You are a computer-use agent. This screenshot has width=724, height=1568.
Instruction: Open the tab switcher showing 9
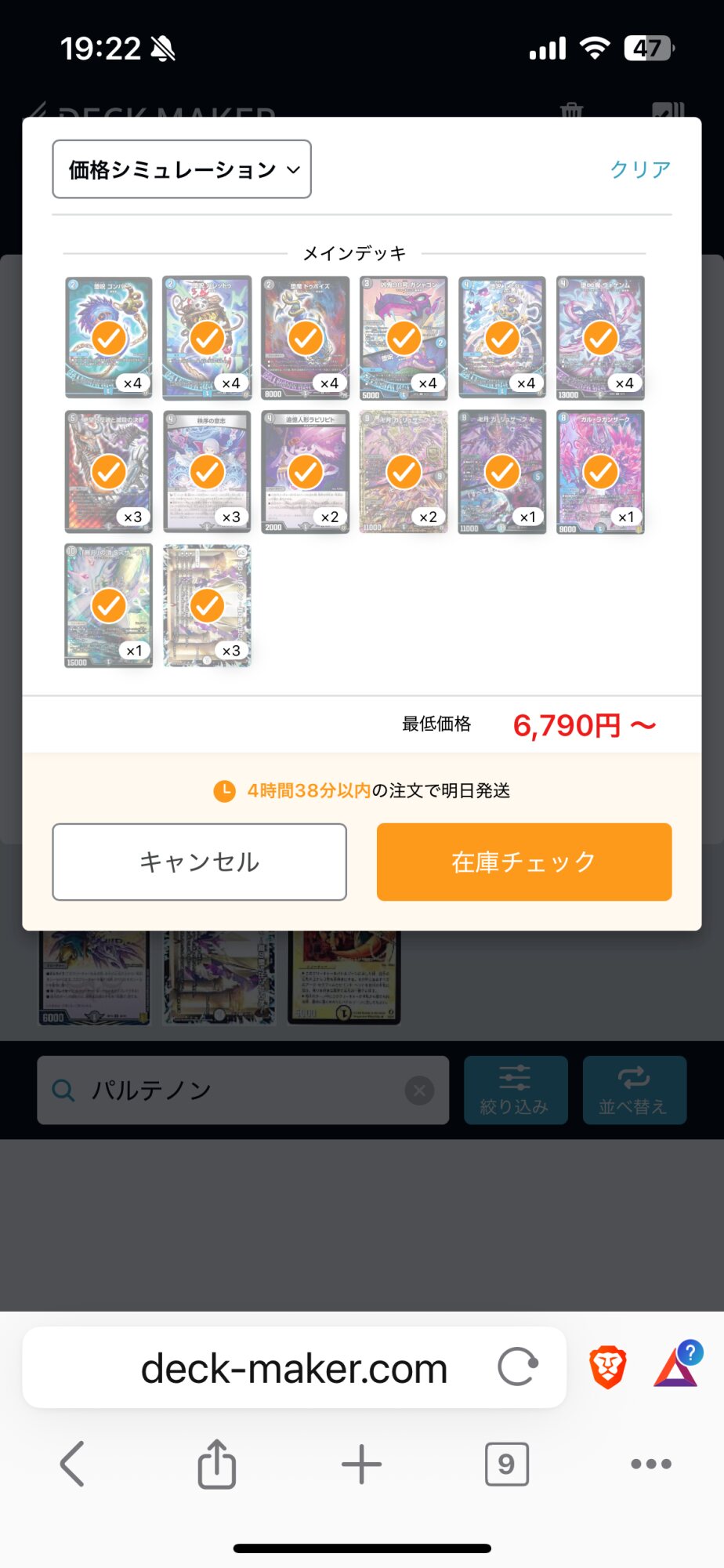point(506,1464)
